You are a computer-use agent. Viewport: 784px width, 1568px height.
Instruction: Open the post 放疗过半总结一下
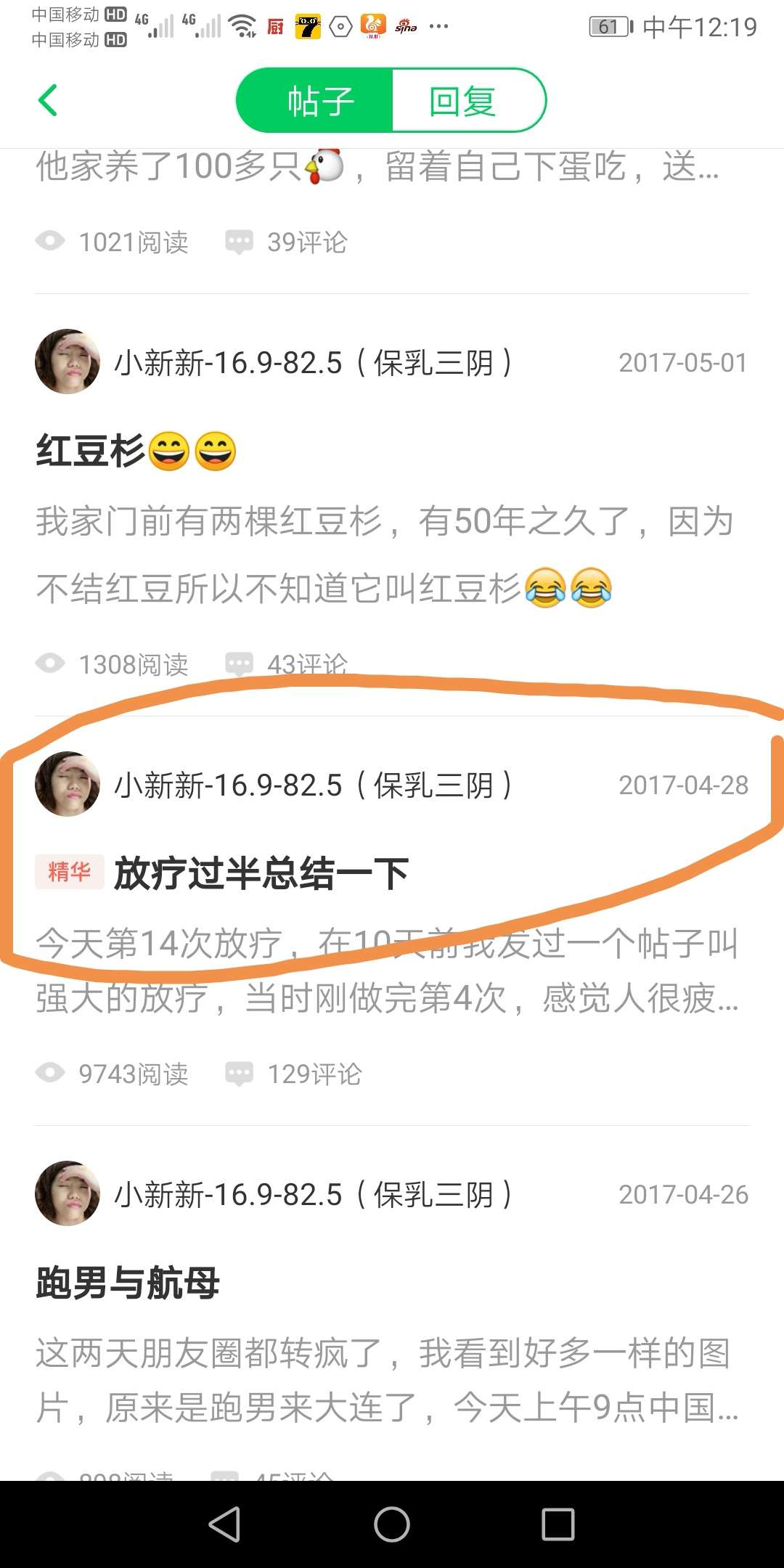click(261, 873)
